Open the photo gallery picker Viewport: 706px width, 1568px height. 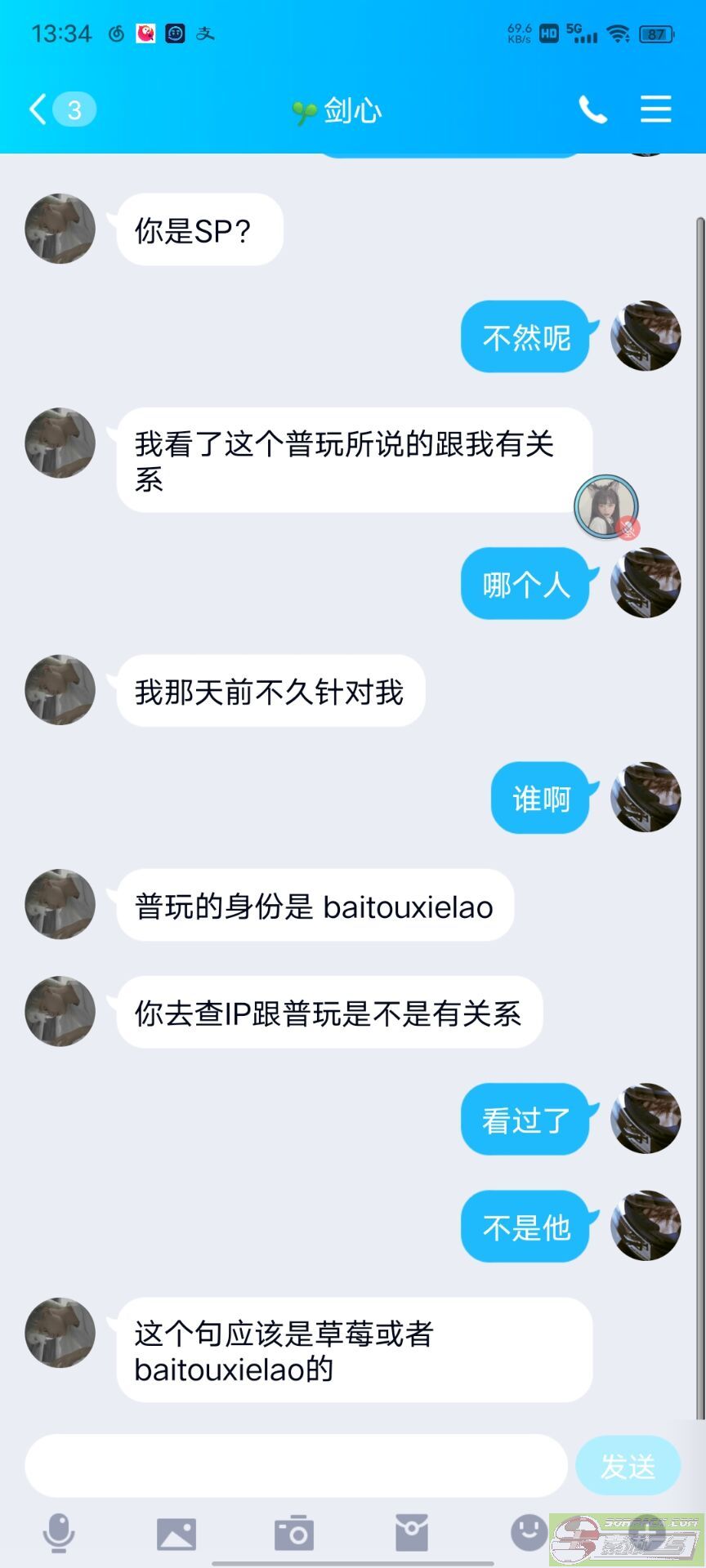click(177, 1534)
